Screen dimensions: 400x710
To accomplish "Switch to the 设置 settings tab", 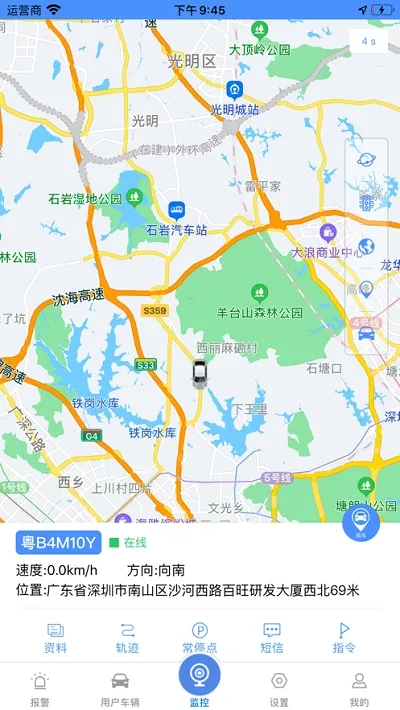I will click(x=279, y=690).
